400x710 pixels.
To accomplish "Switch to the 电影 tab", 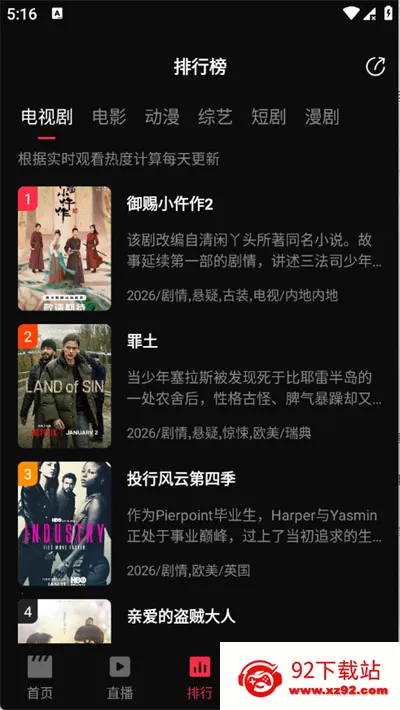I will pyautogui.click(x=109, y=117).
